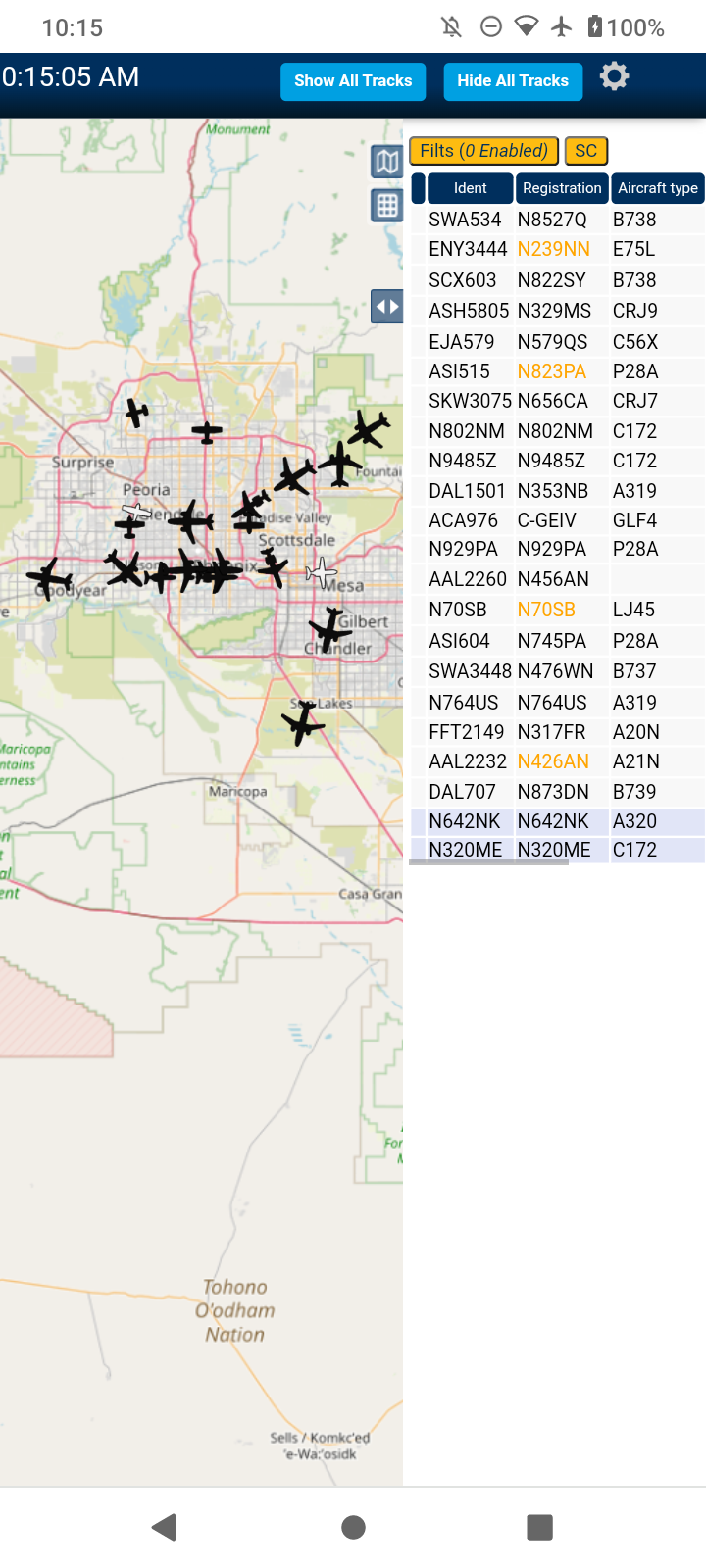This screenshot has height=1568, width=706.
Task: Select the AAL2232 aircraft row
Action: (x=557, y=761)
